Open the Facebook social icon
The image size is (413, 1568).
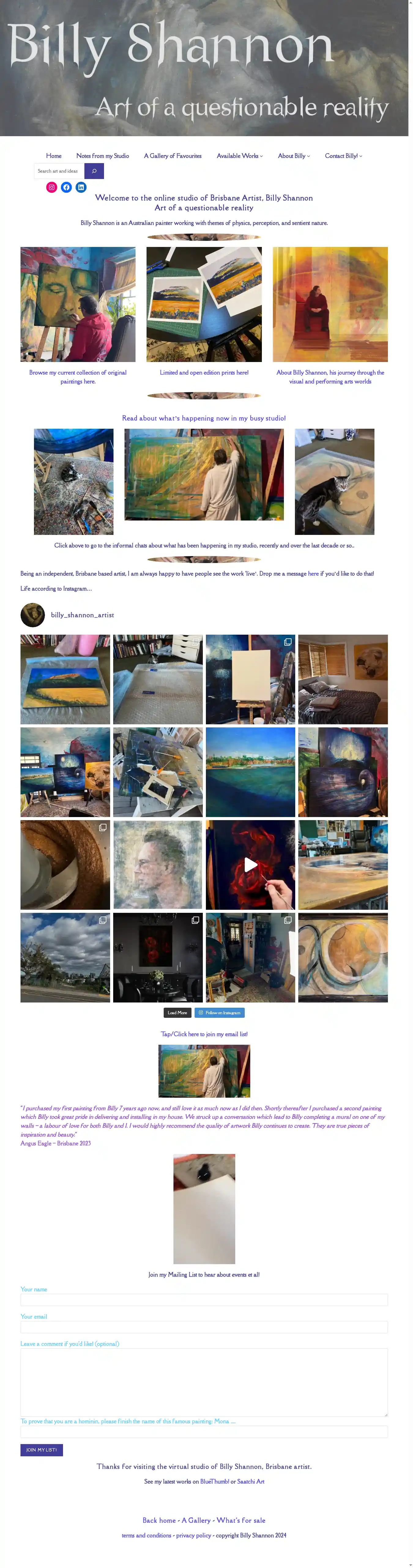(66, 188)
